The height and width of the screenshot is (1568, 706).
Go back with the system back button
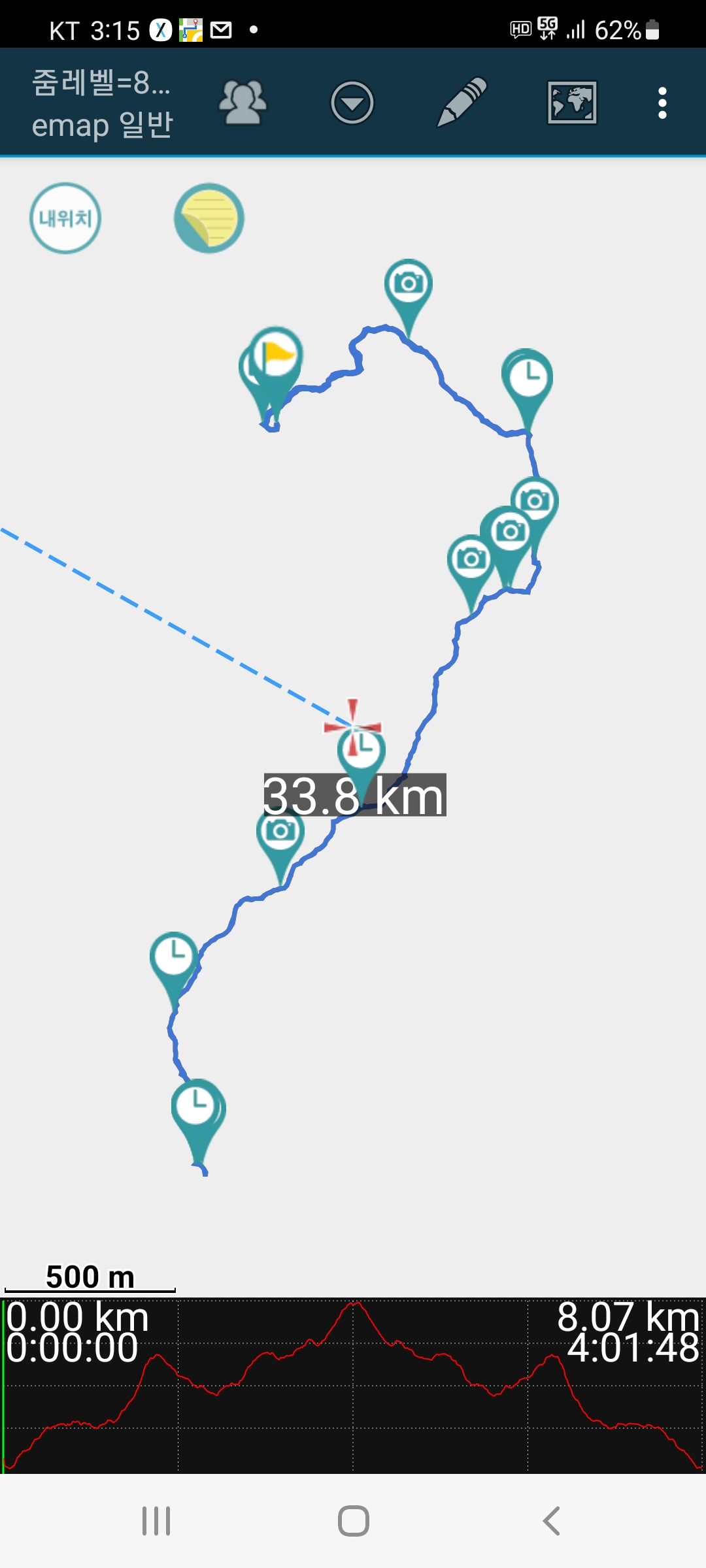pyautogui.click(x=551, y=1521)
